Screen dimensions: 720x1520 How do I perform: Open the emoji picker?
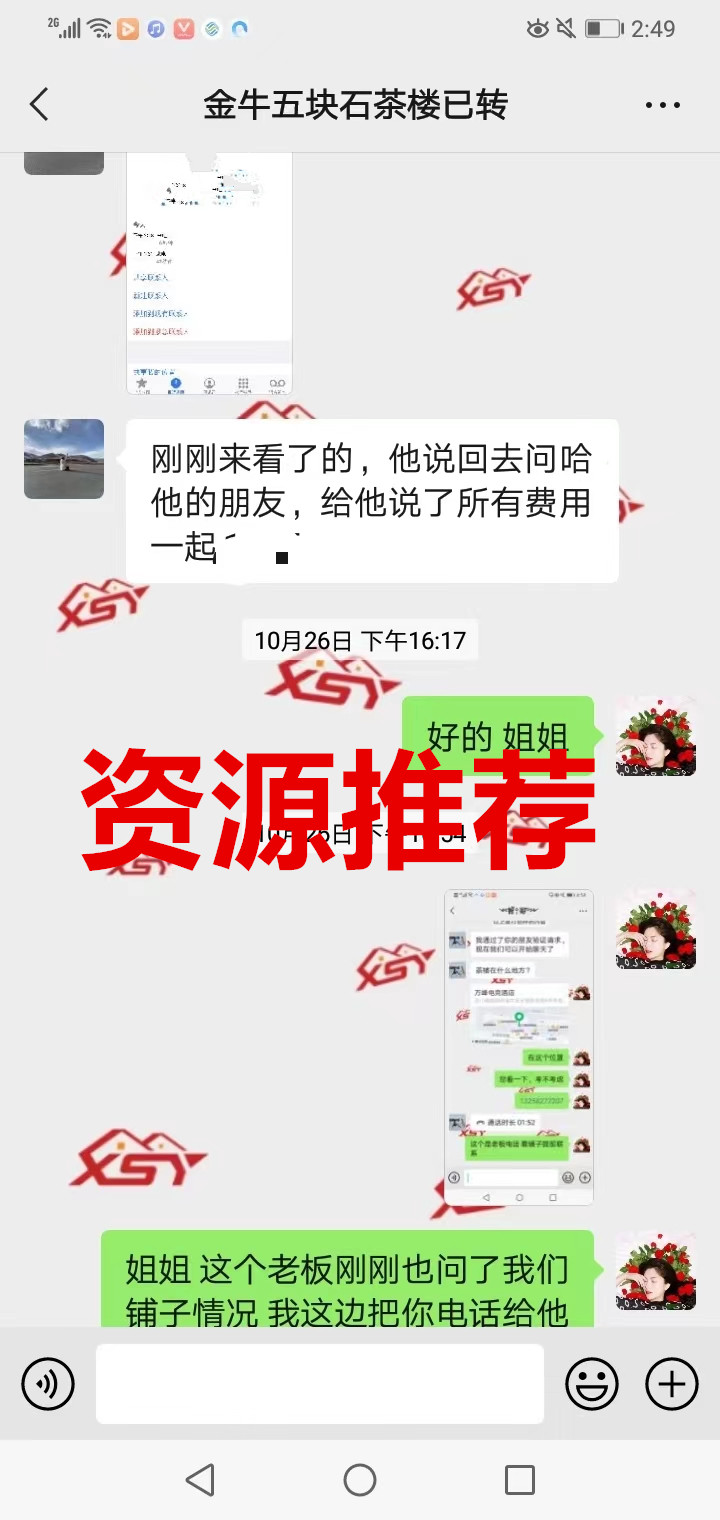point(591,1384)
